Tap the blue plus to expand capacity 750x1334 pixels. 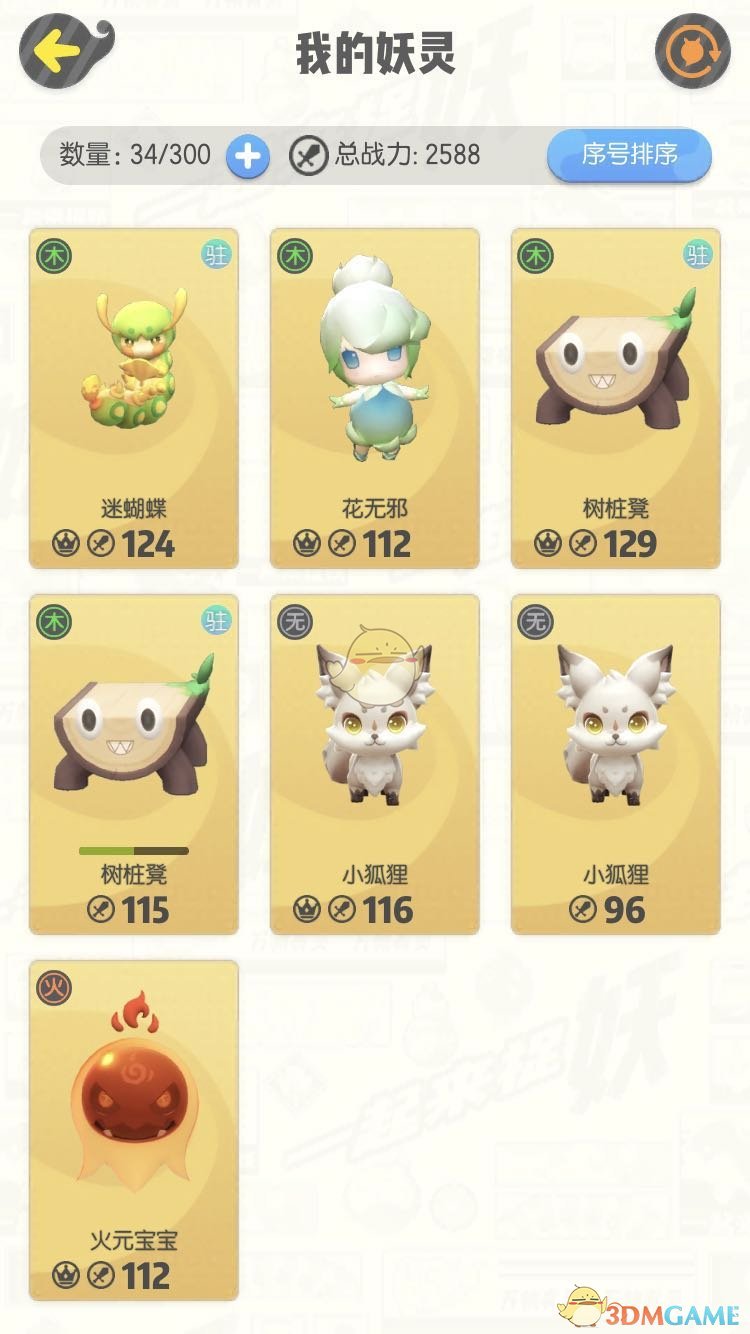tap(247, 156)
